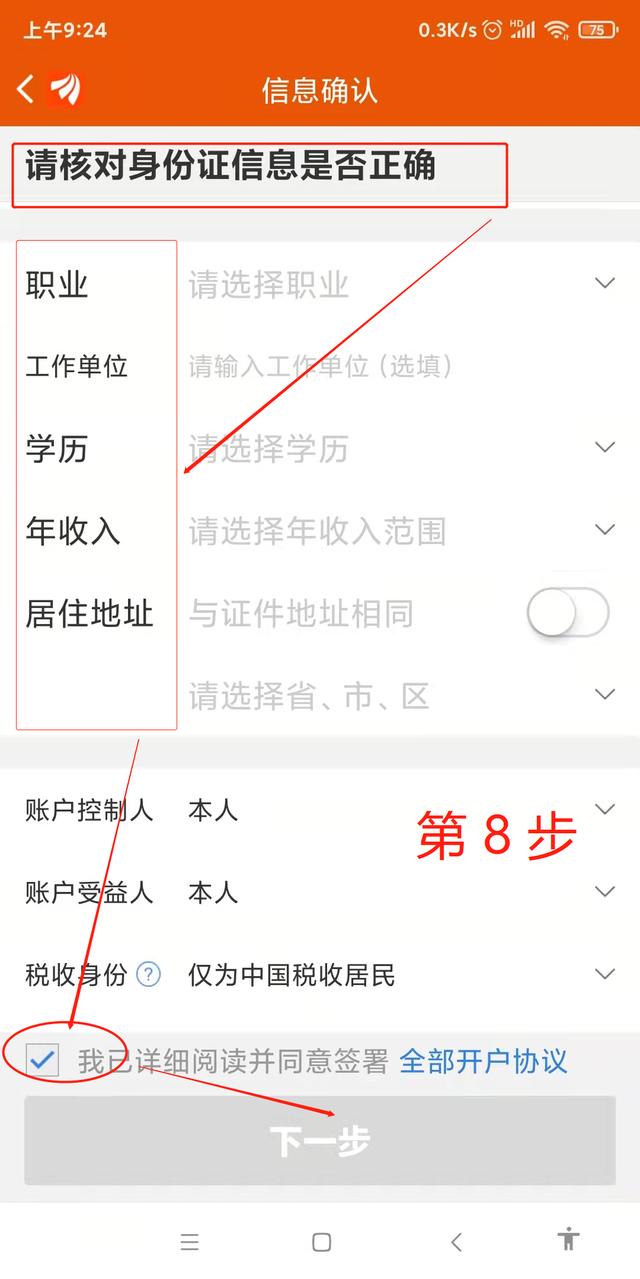Tap the 工作单位 work unit field
This screenshot has width=640, height=1279.
pos(400,367)
